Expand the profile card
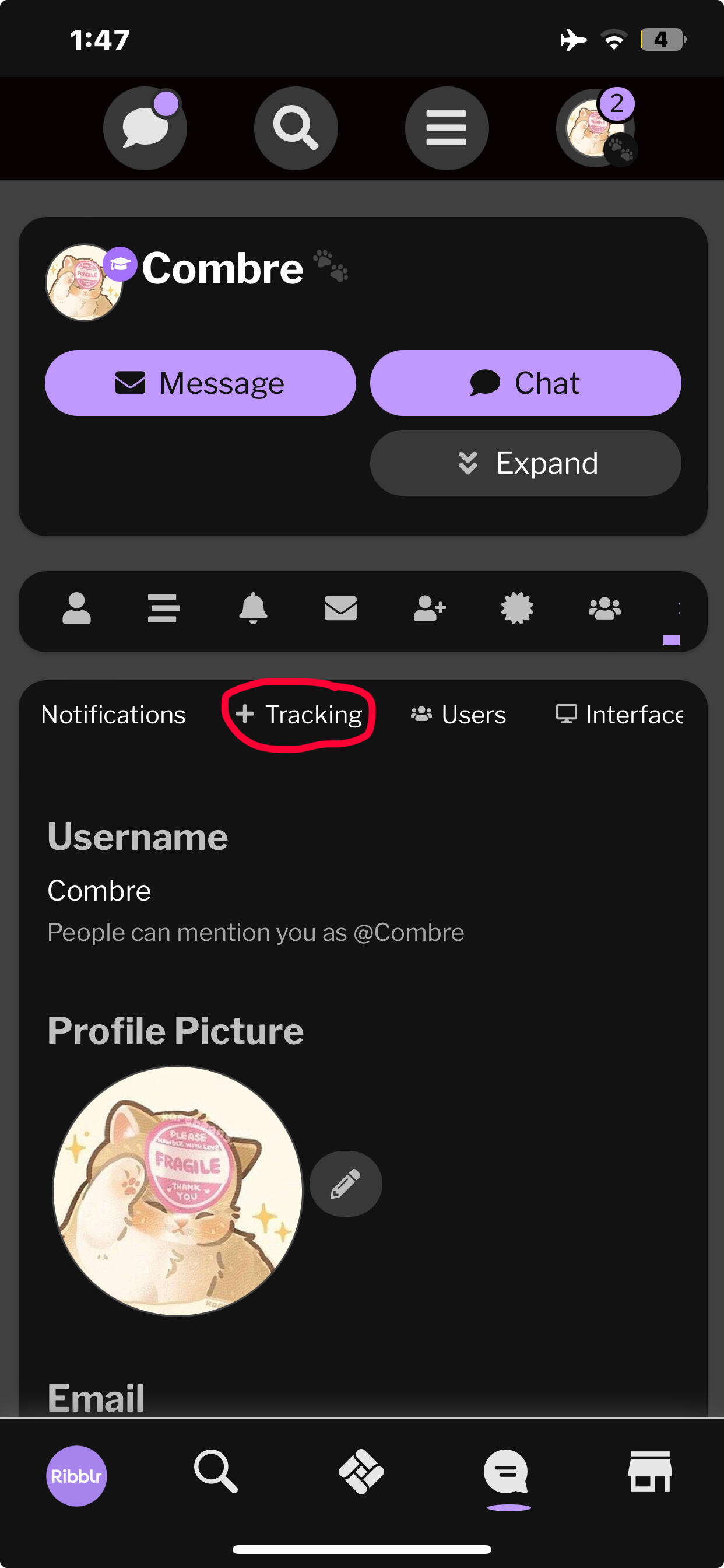This screenshot has width=724, height=1568. pos(525,463)
